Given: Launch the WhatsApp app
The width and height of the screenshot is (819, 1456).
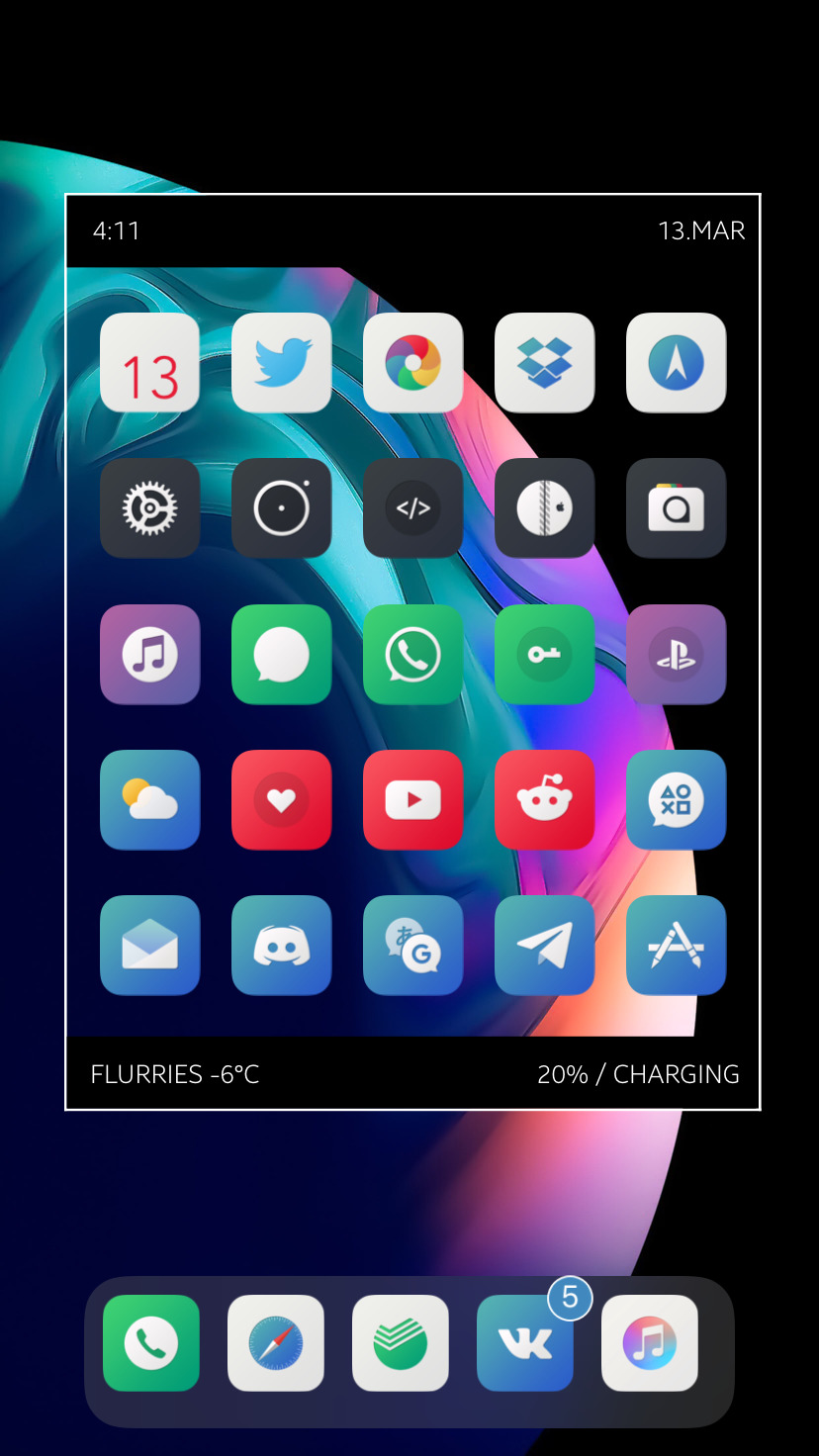Looking at the screenshot, I should 412,654.
